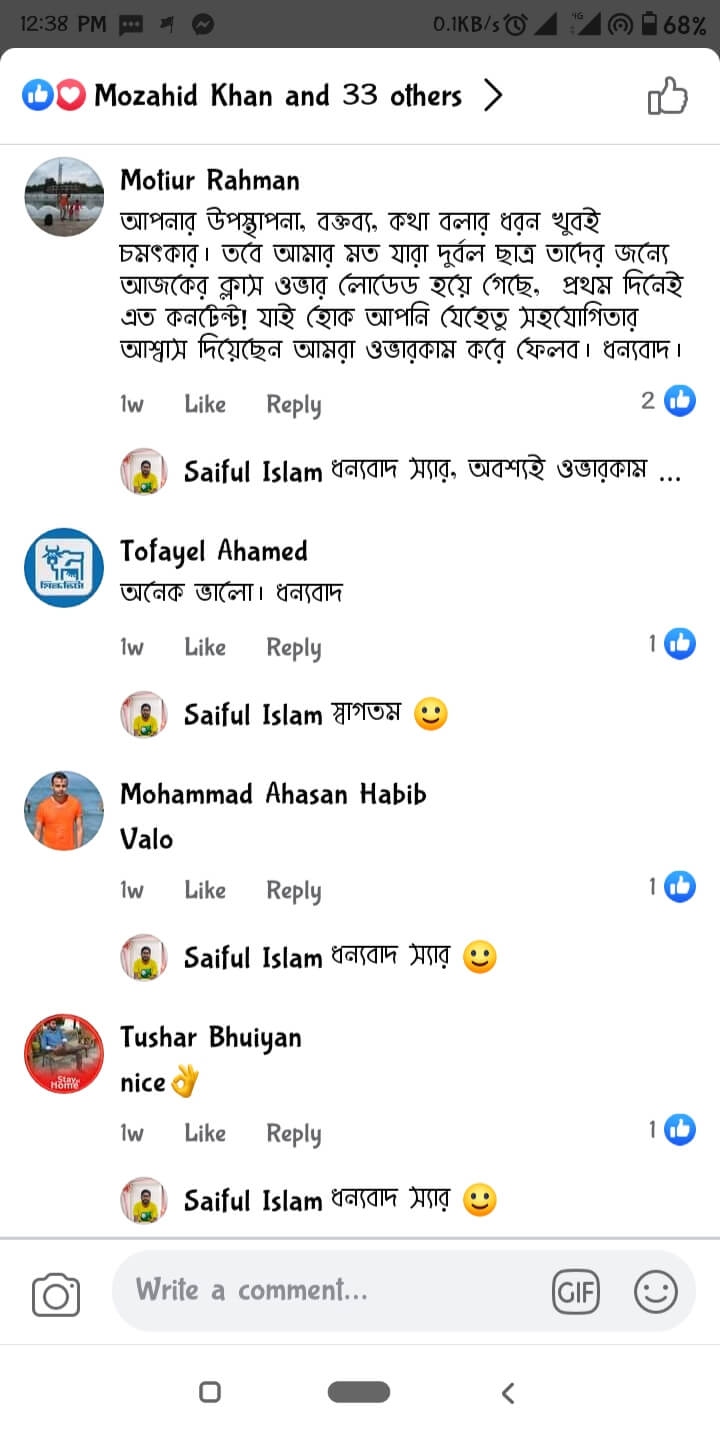
Task: Reply to Tofayel Ahamed's comment
Action: [293, 647]
